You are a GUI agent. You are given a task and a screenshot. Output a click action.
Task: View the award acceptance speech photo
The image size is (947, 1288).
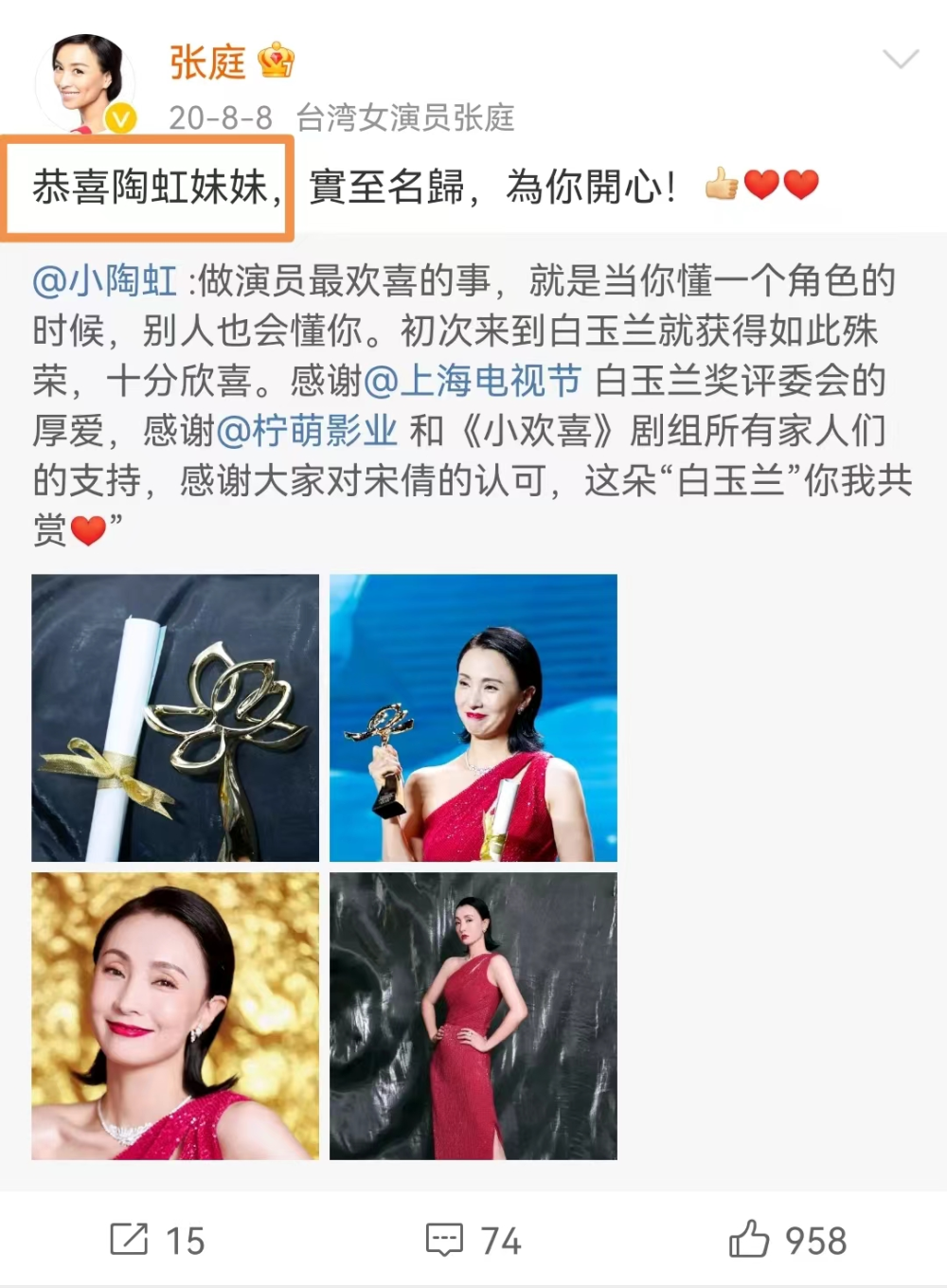[x=475, y=717]
